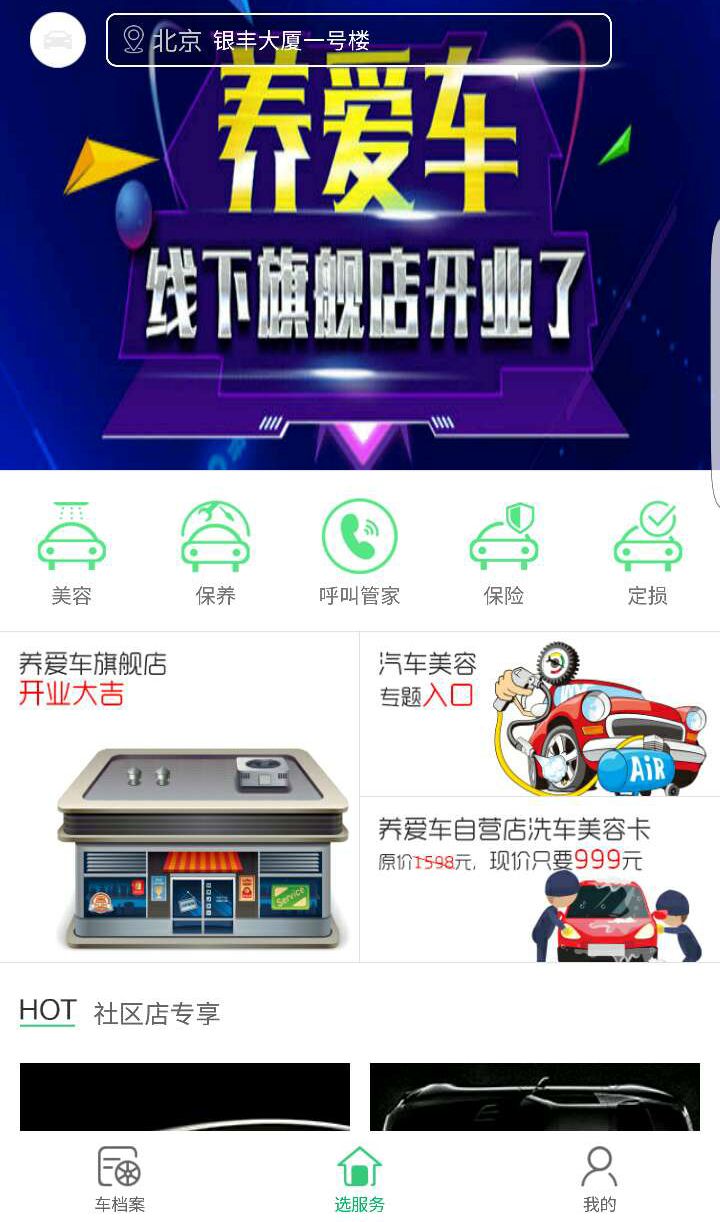Image resolution: width=720 pixels, height=1222 pixels.
Task: Select the 保养 maintenance service
Action: pos(215,554)
